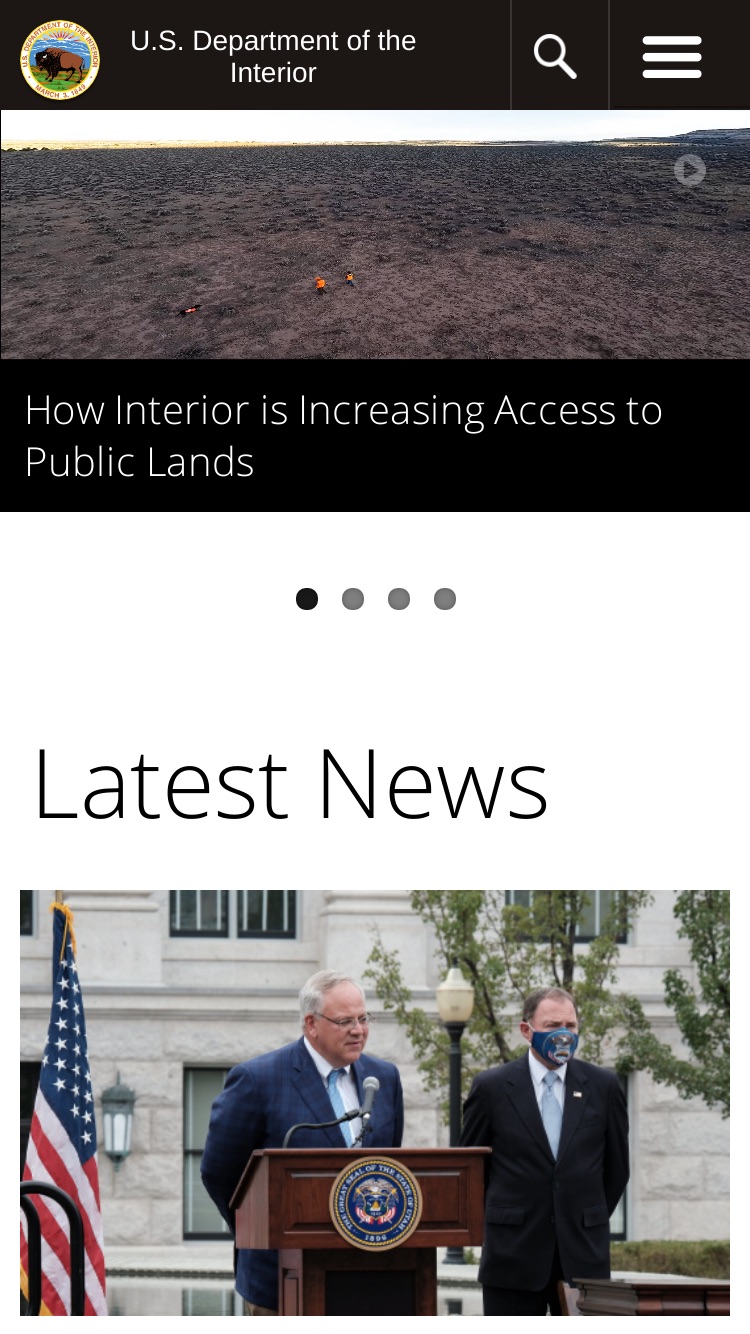Image resolution: width=750 pixels, height=1334 pixels.
Task: Play the hero banner video
Action: tap(690, 170)
